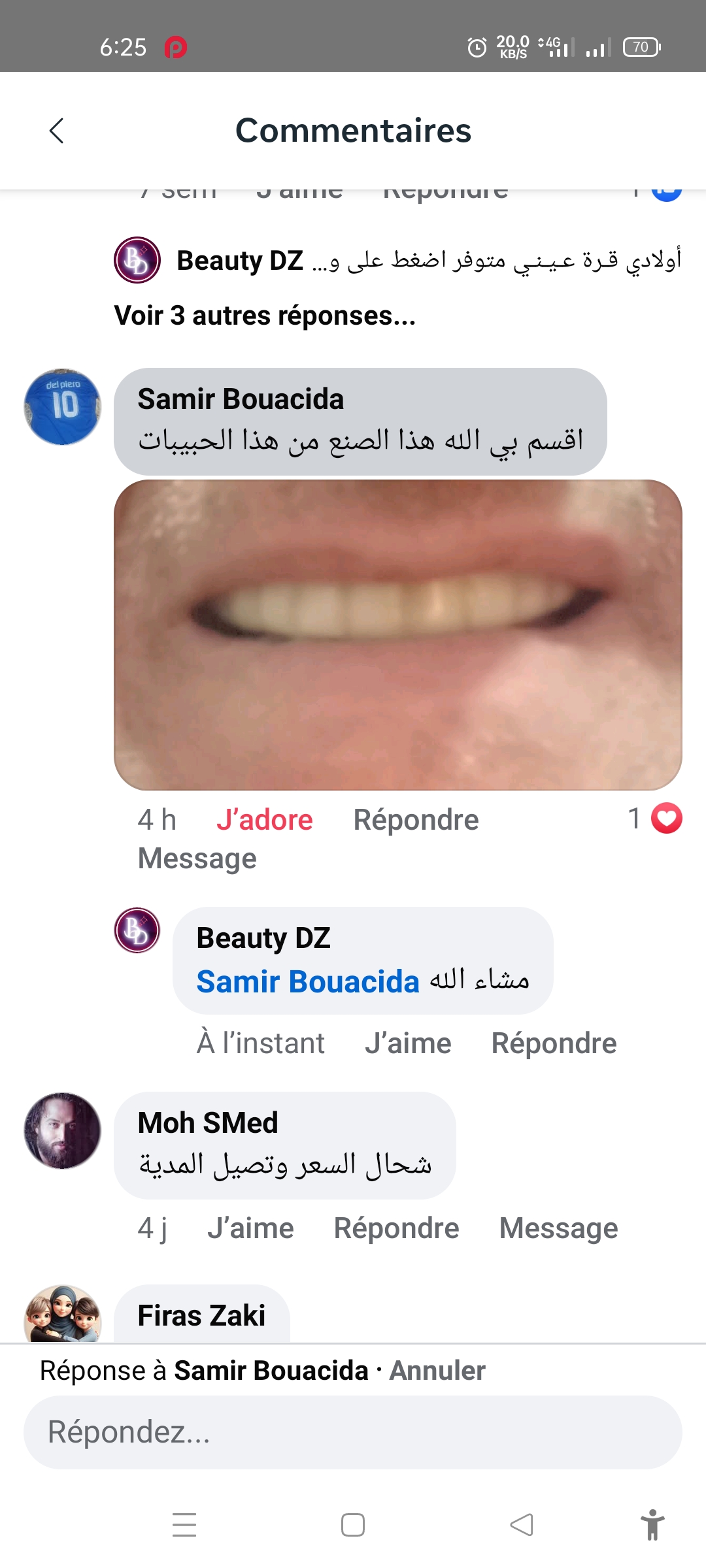Viewport: 706px width, 1568px height.
Task: Open Beauty DZ's circular profile avatar
Action: pos(136,932)
